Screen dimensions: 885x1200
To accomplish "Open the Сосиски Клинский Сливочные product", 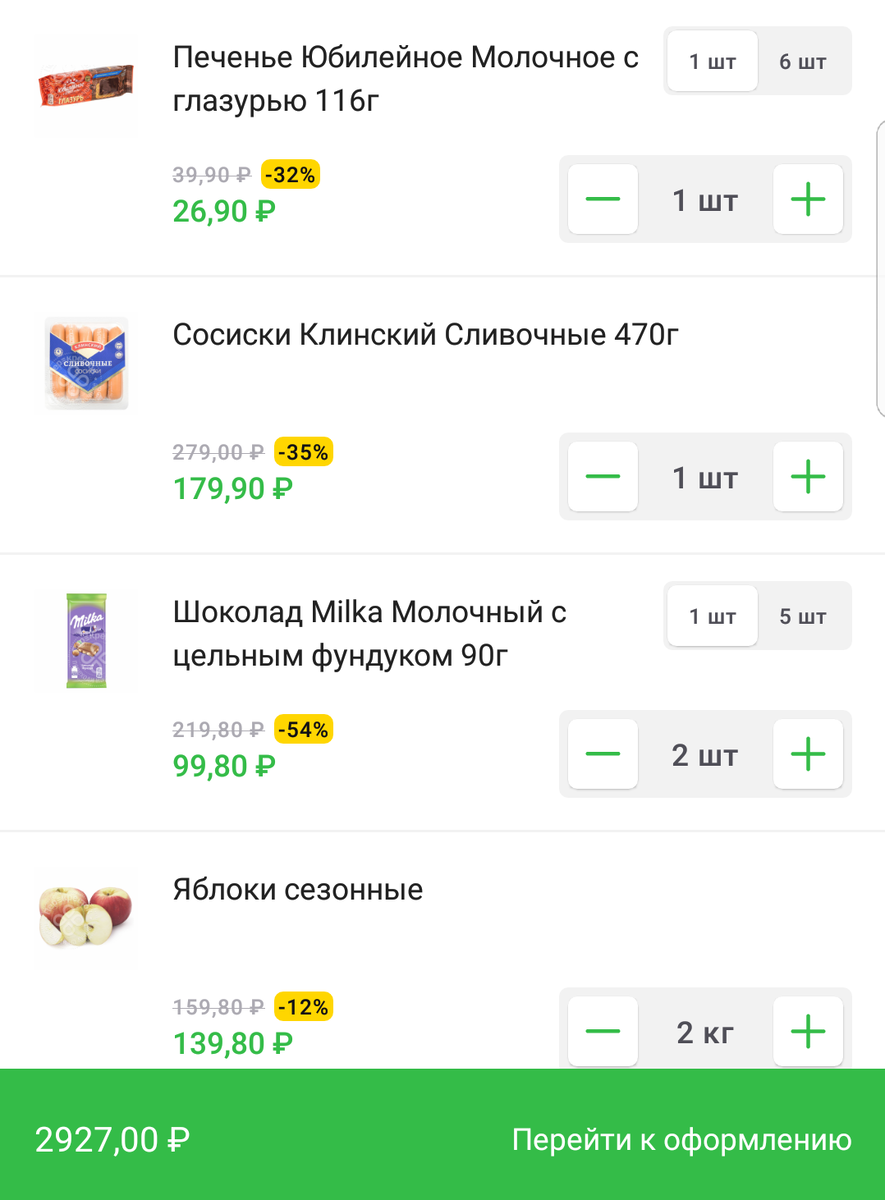I will pyautogui.click(x=425, y=334).
